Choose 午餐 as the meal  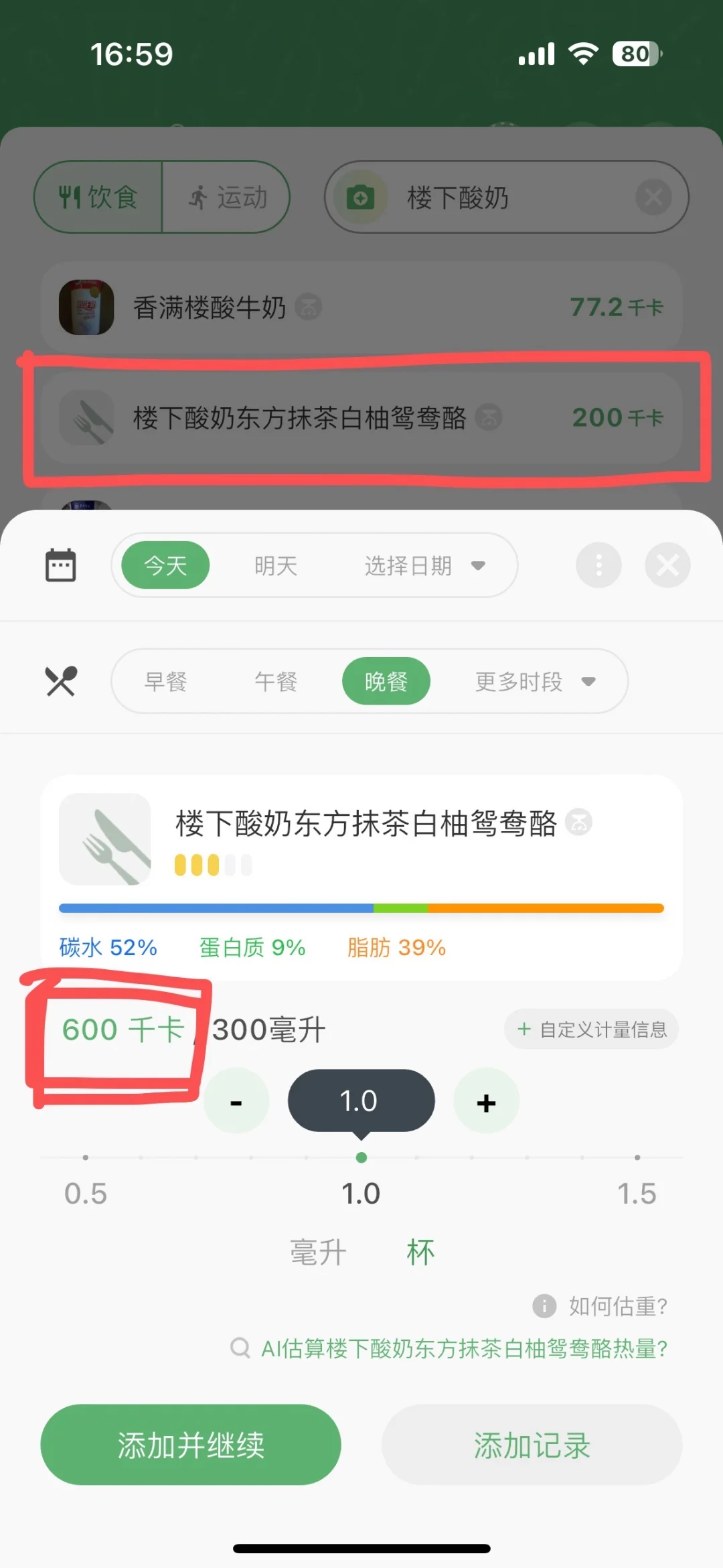[276, 681]
